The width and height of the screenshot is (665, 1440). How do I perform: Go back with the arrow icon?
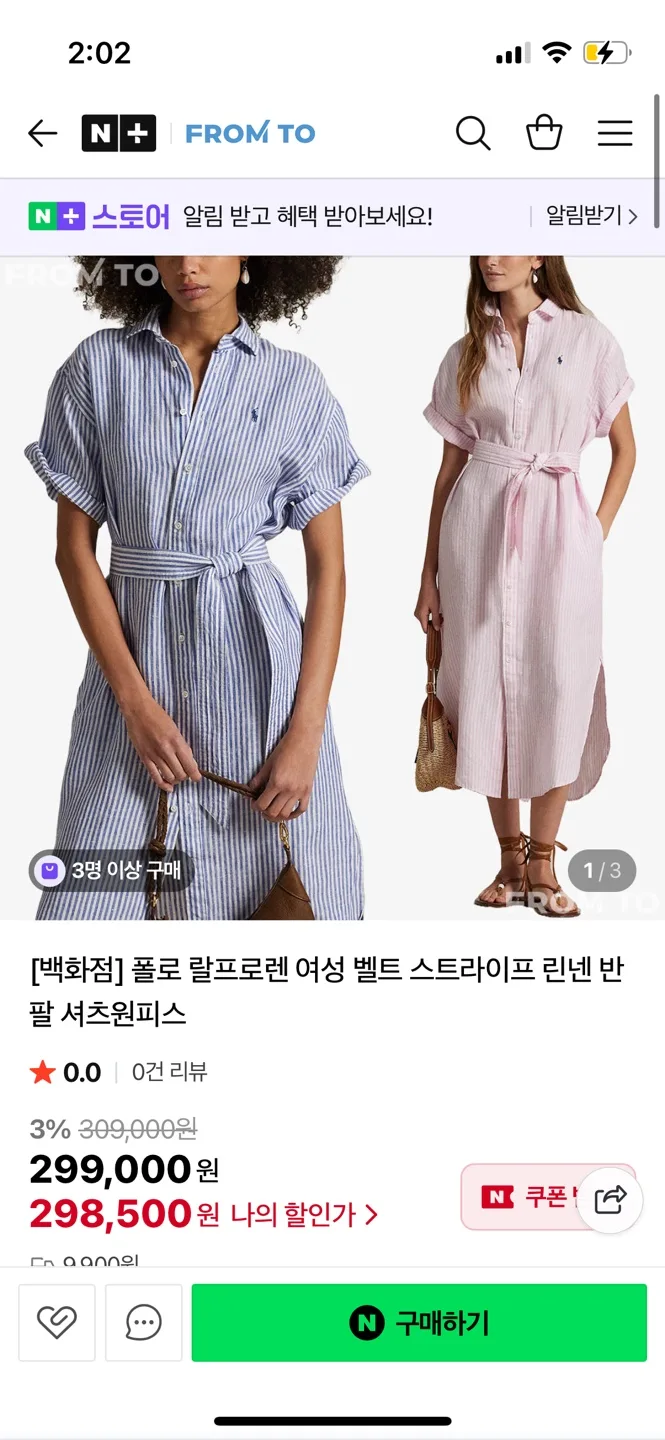click(42, 133)
